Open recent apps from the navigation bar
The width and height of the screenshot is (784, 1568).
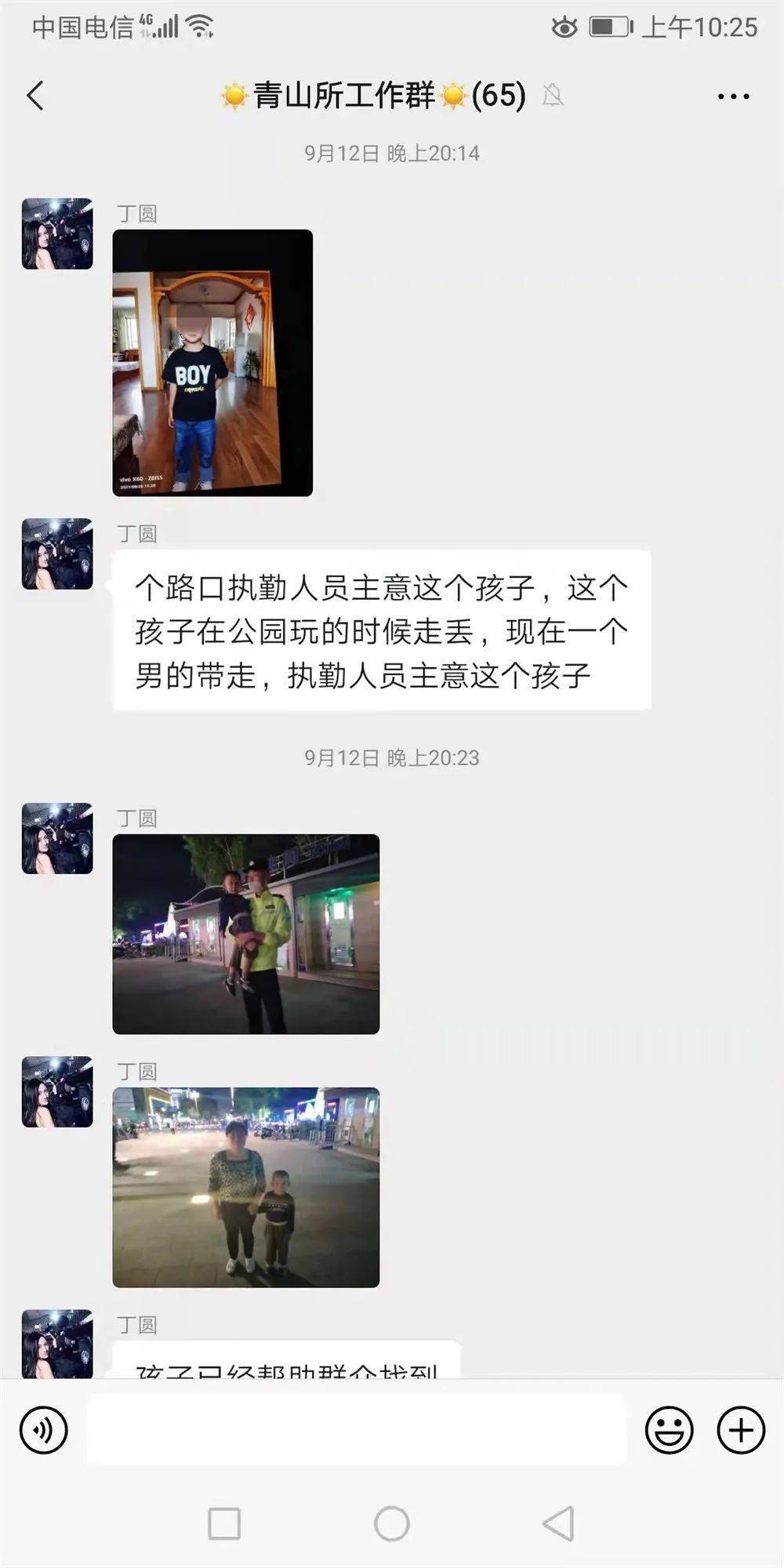(x=224, y=1524)
